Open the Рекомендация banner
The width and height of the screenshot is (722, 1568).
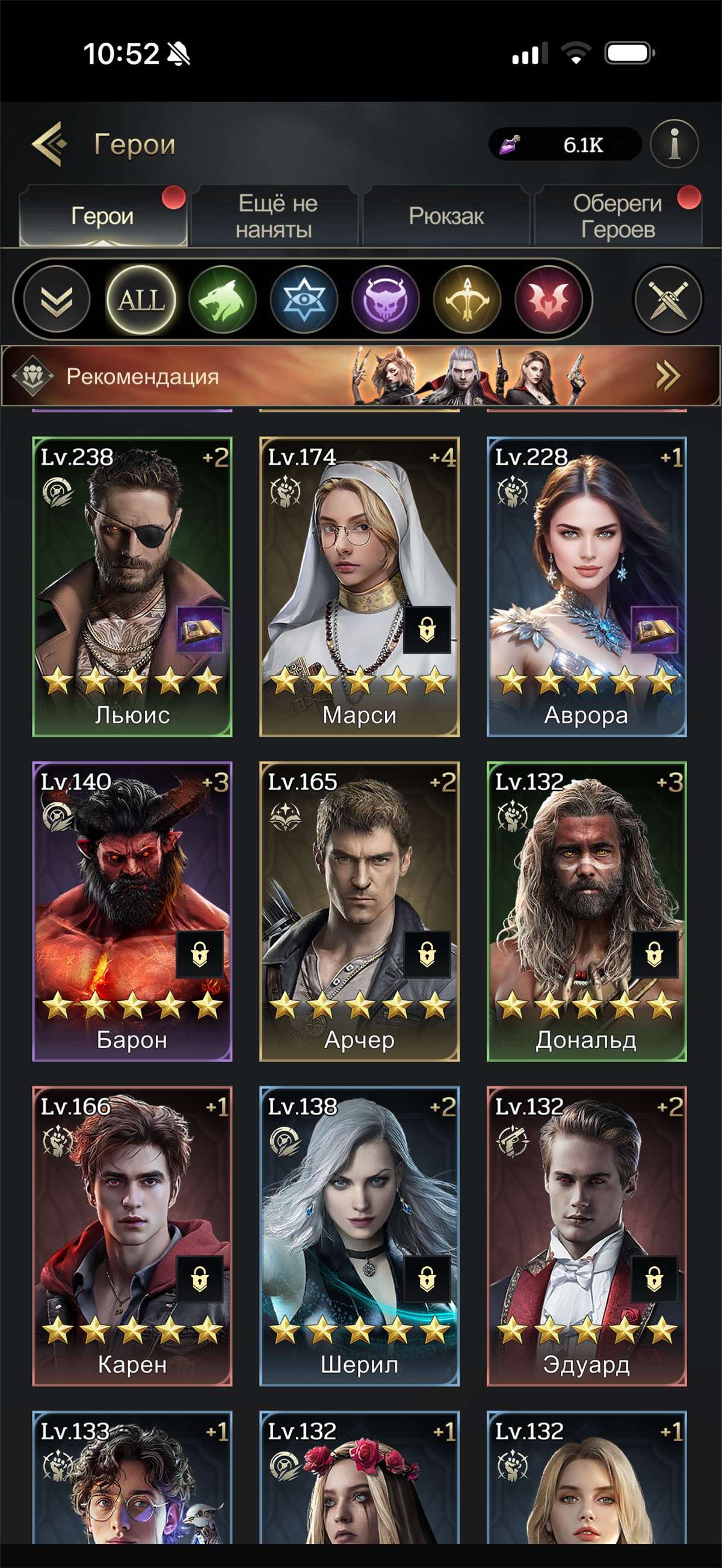pyautogui.click(x=360, y=376)
